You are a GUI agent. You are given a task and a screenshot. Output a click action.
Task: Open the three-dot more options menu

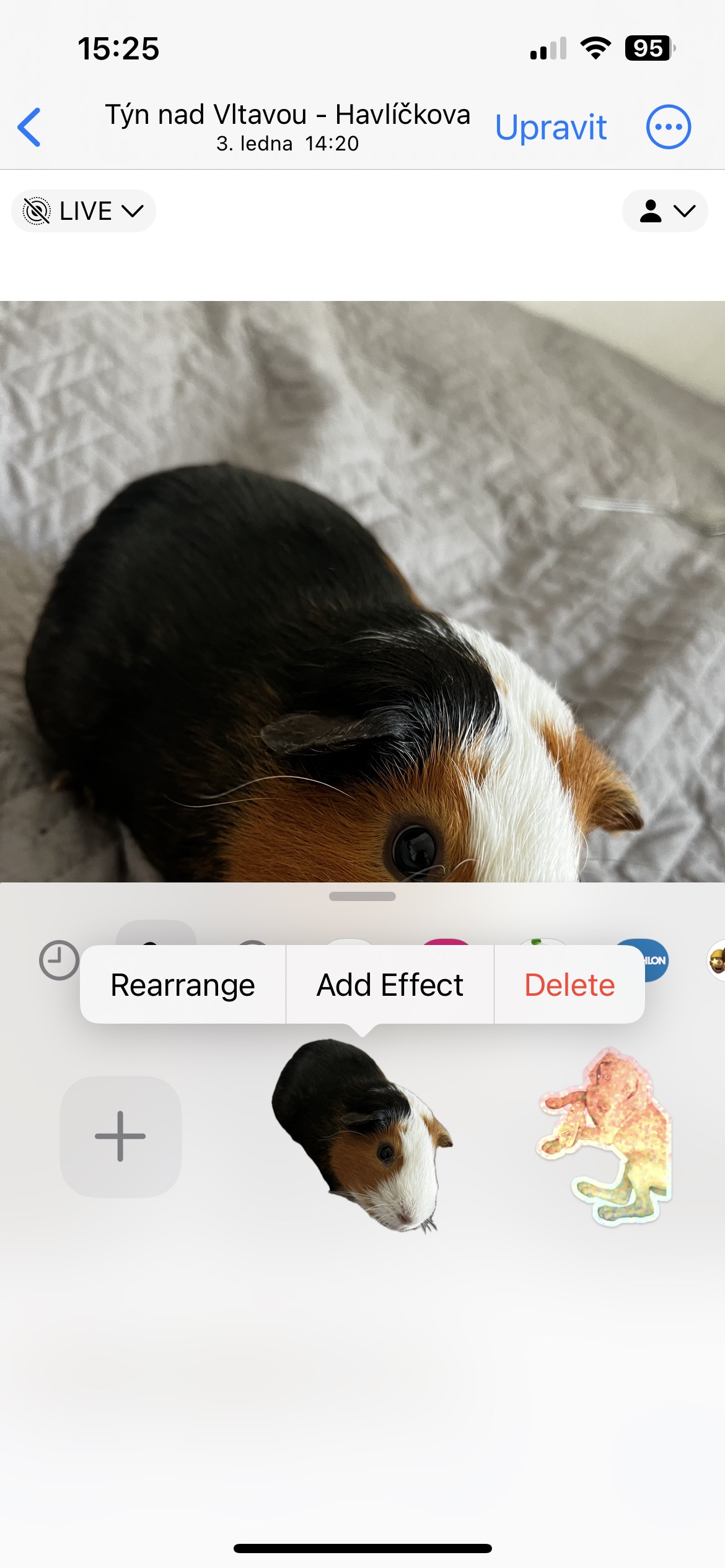pyautogui.click(x=668, y=127)
